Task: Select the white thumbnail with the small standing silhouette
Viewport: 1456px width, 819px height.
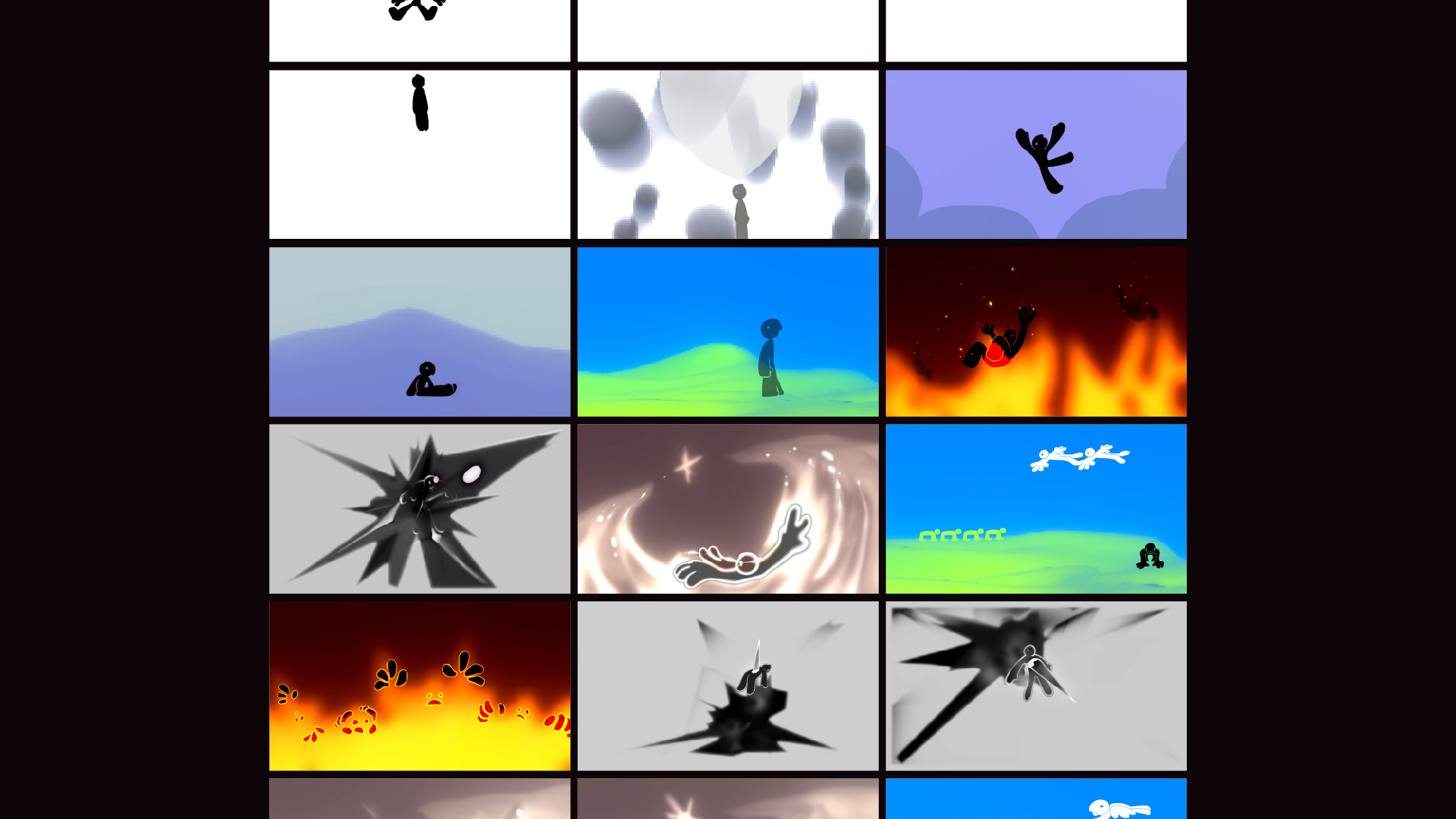Action: tap(419, 155)
